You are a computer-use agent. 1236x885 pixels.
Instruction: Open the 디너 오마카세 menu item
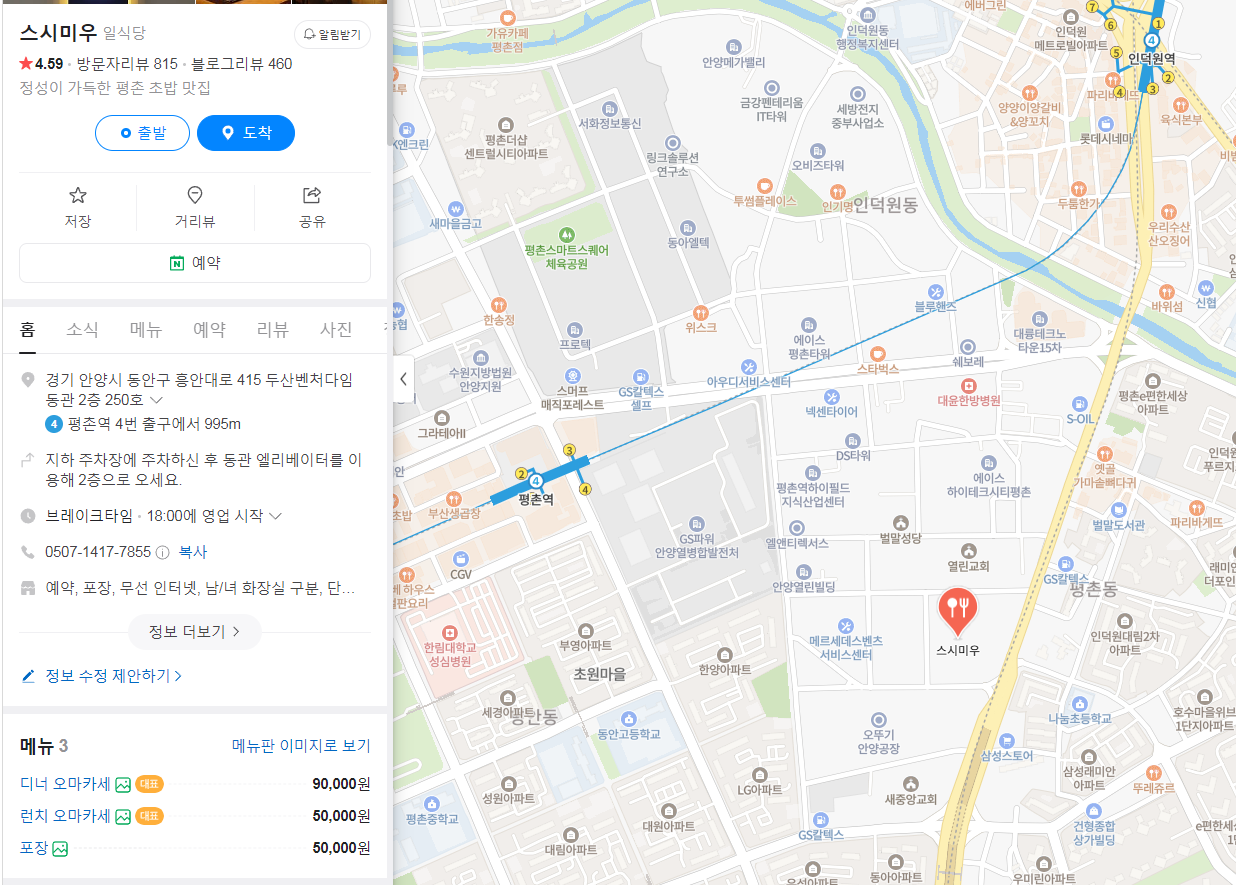[x=67, y=784]
